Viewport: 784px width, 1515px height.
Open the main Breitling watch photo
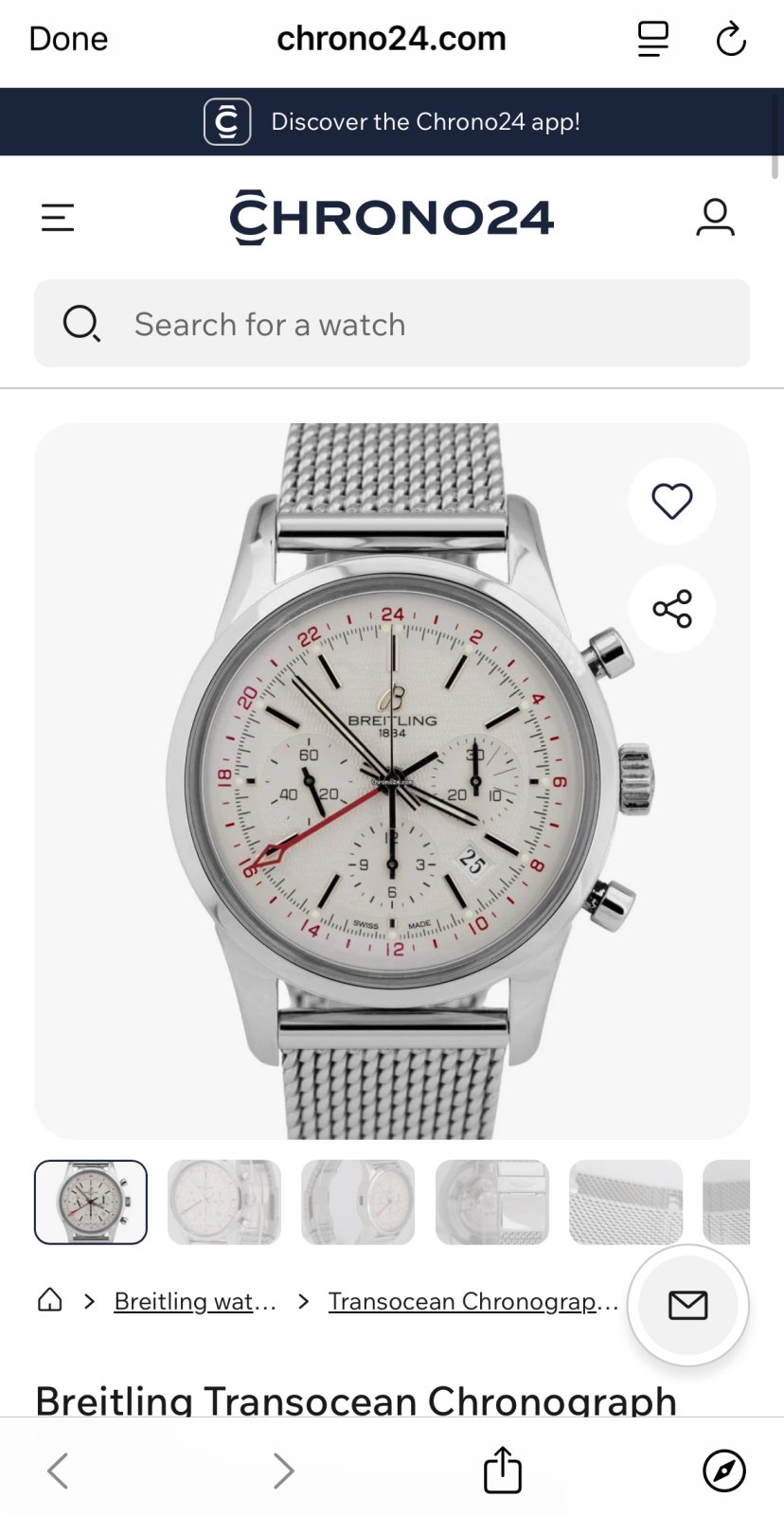click(x=392, y=781)
